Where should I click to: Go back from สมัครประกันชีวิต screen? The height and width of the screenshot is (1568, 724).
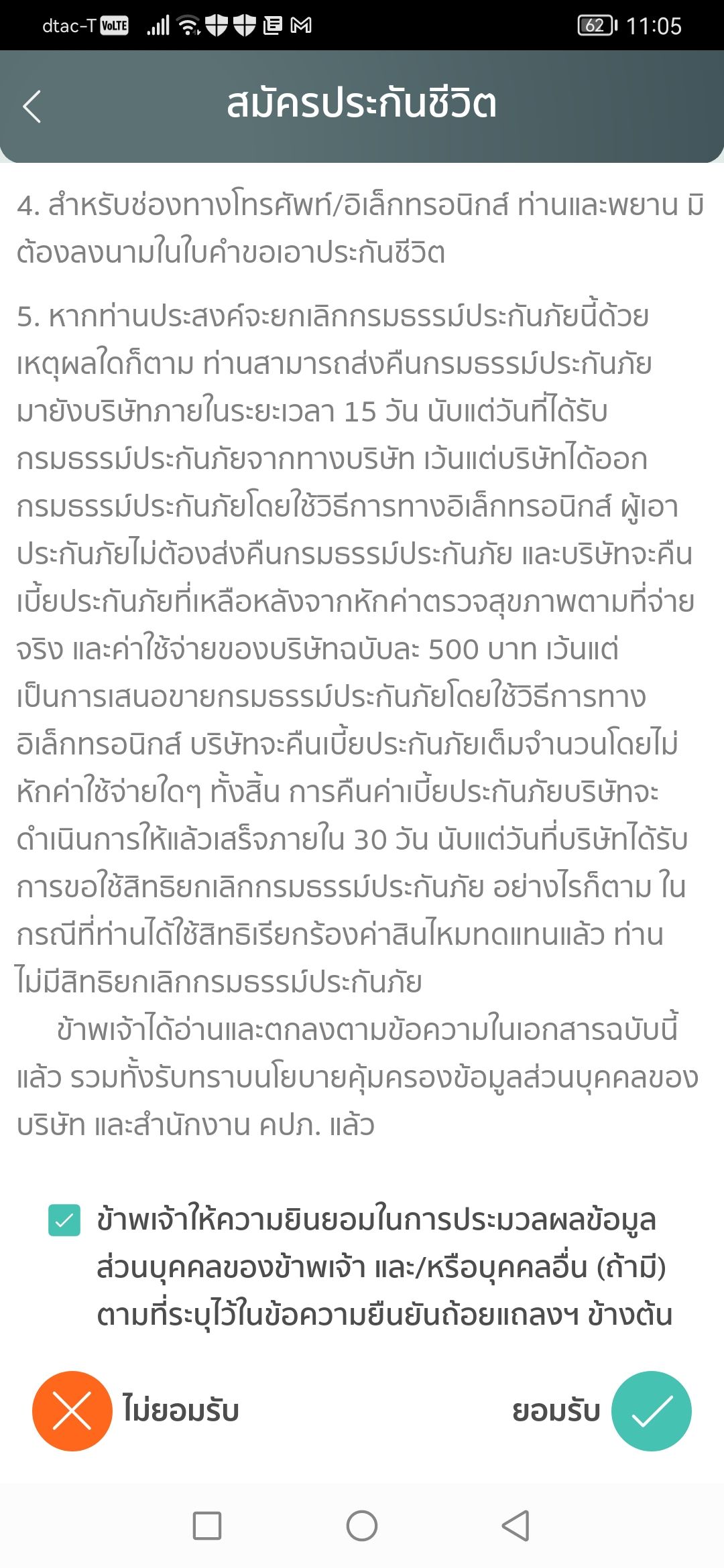(x=32, y=107)
